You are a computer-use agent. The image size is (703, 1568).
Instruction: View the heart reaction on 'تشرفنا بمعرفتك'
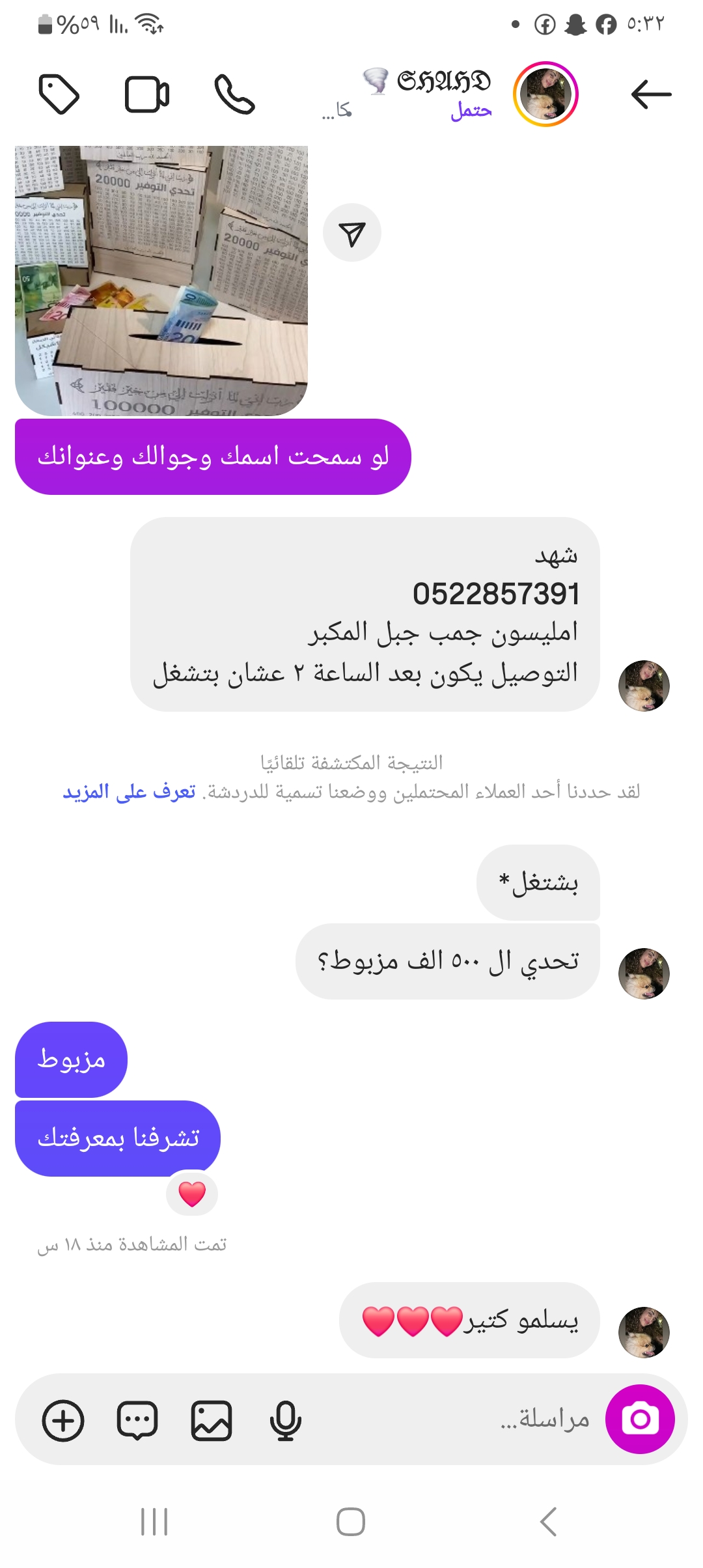pos(192,1194)
